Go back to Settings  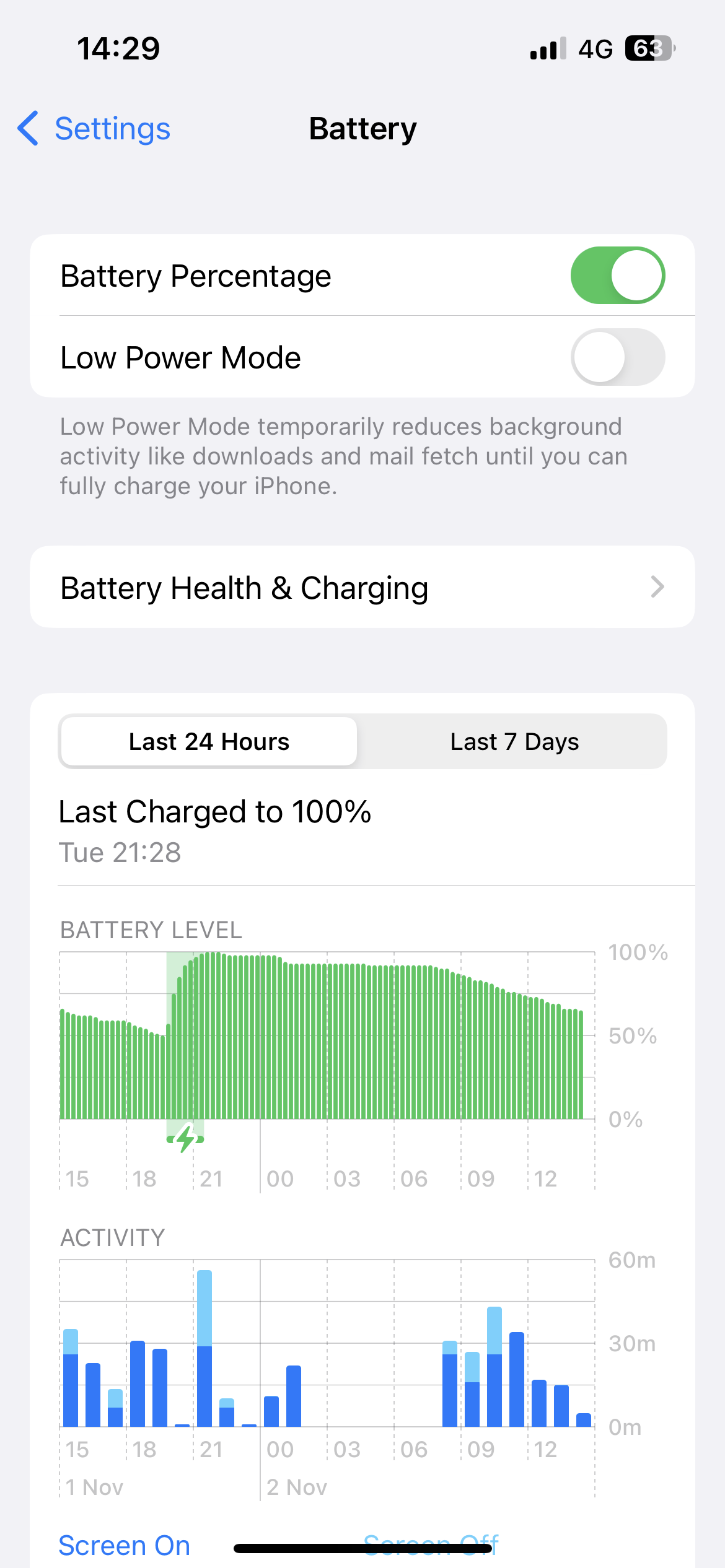point(94,129)
